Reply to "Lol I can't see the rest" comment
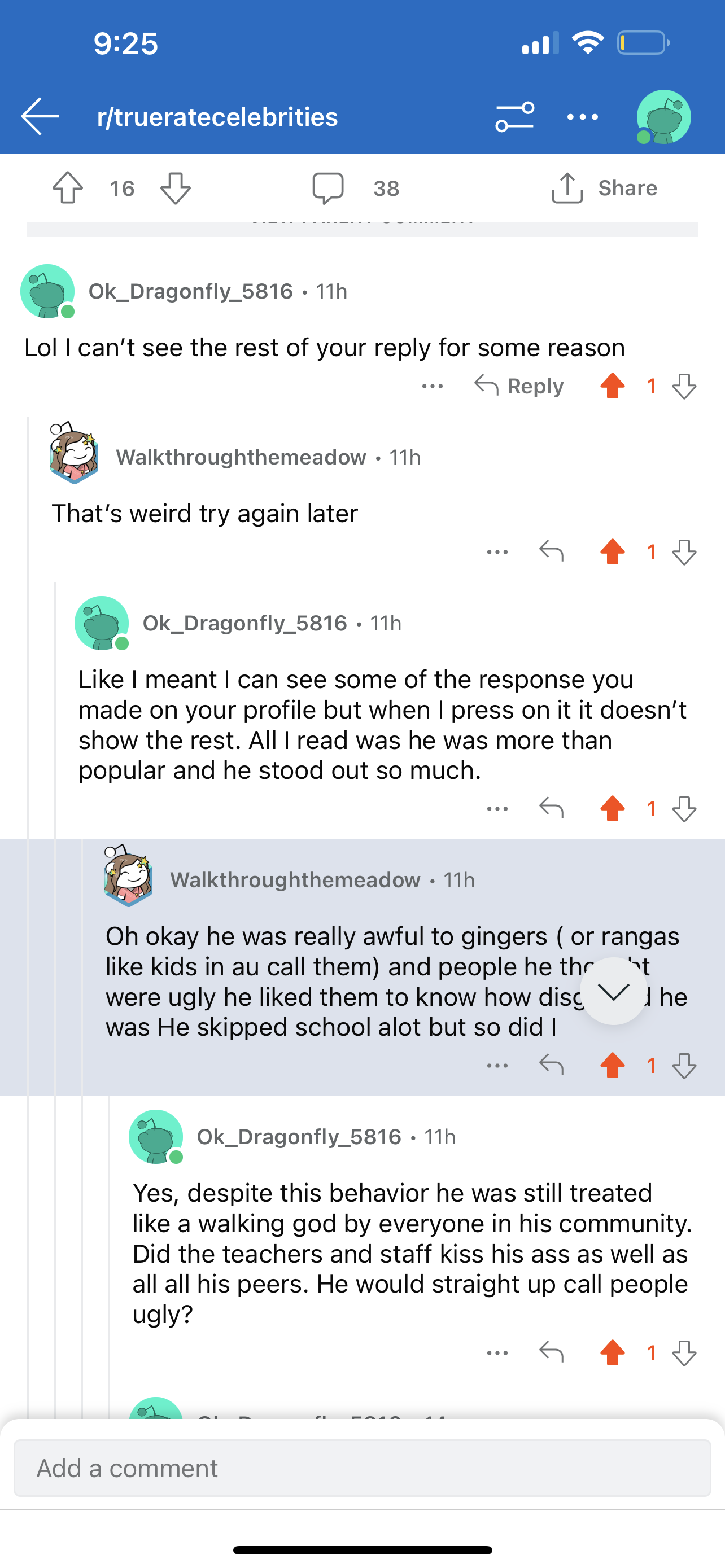The height and width of the screenshot is (1568, 725). point(519,386)
